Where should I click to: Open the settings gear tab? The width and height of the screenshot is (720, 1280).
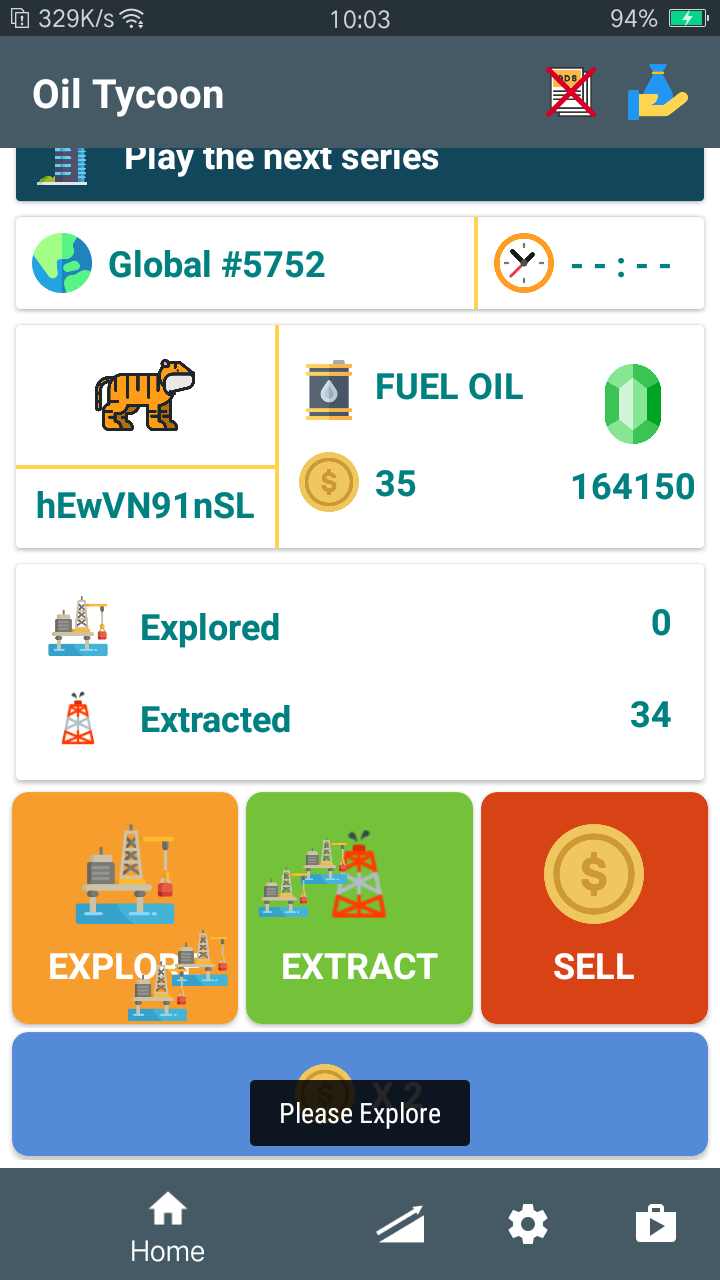coord(528,1225)
